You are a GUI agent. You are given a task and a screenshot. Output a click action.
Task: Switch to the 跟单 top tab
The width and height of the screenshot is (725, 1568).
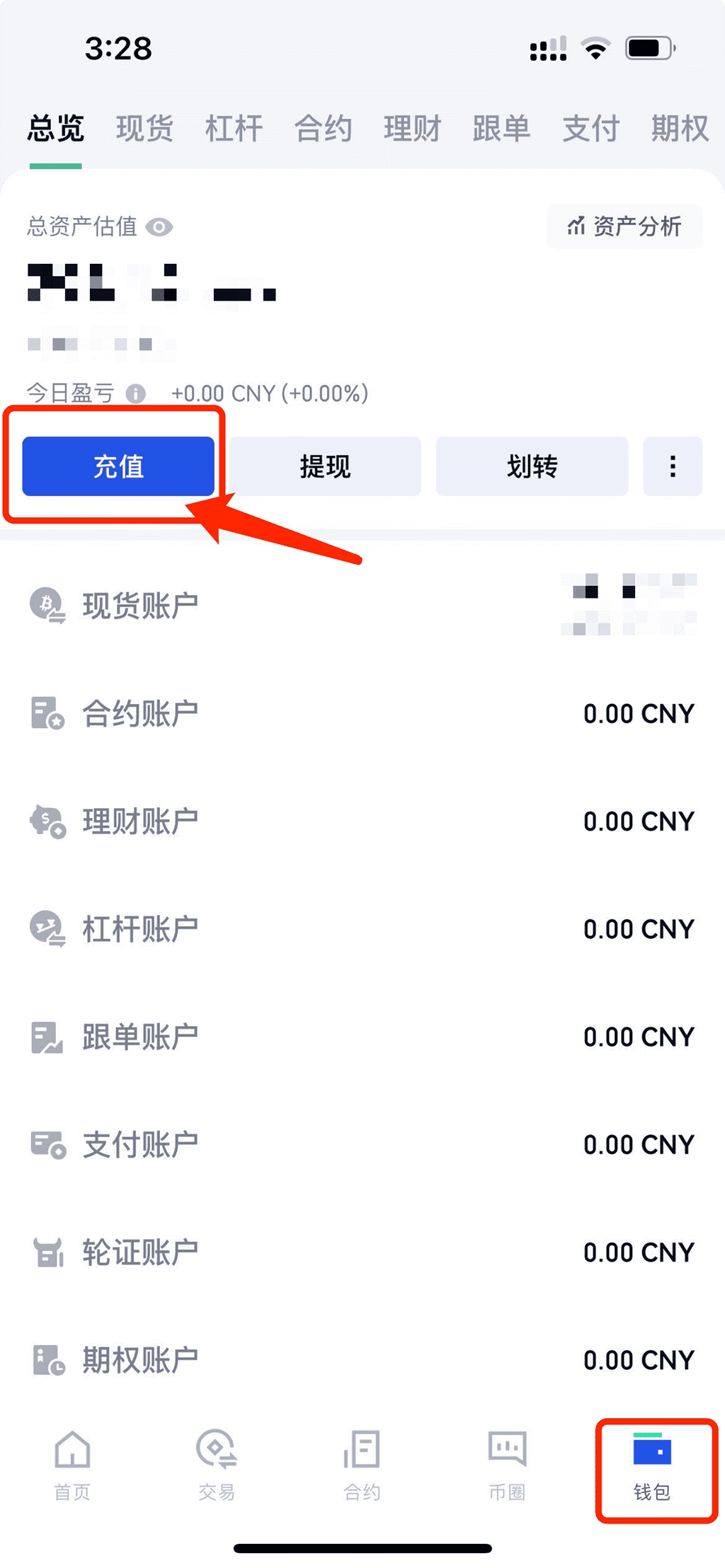501,129
